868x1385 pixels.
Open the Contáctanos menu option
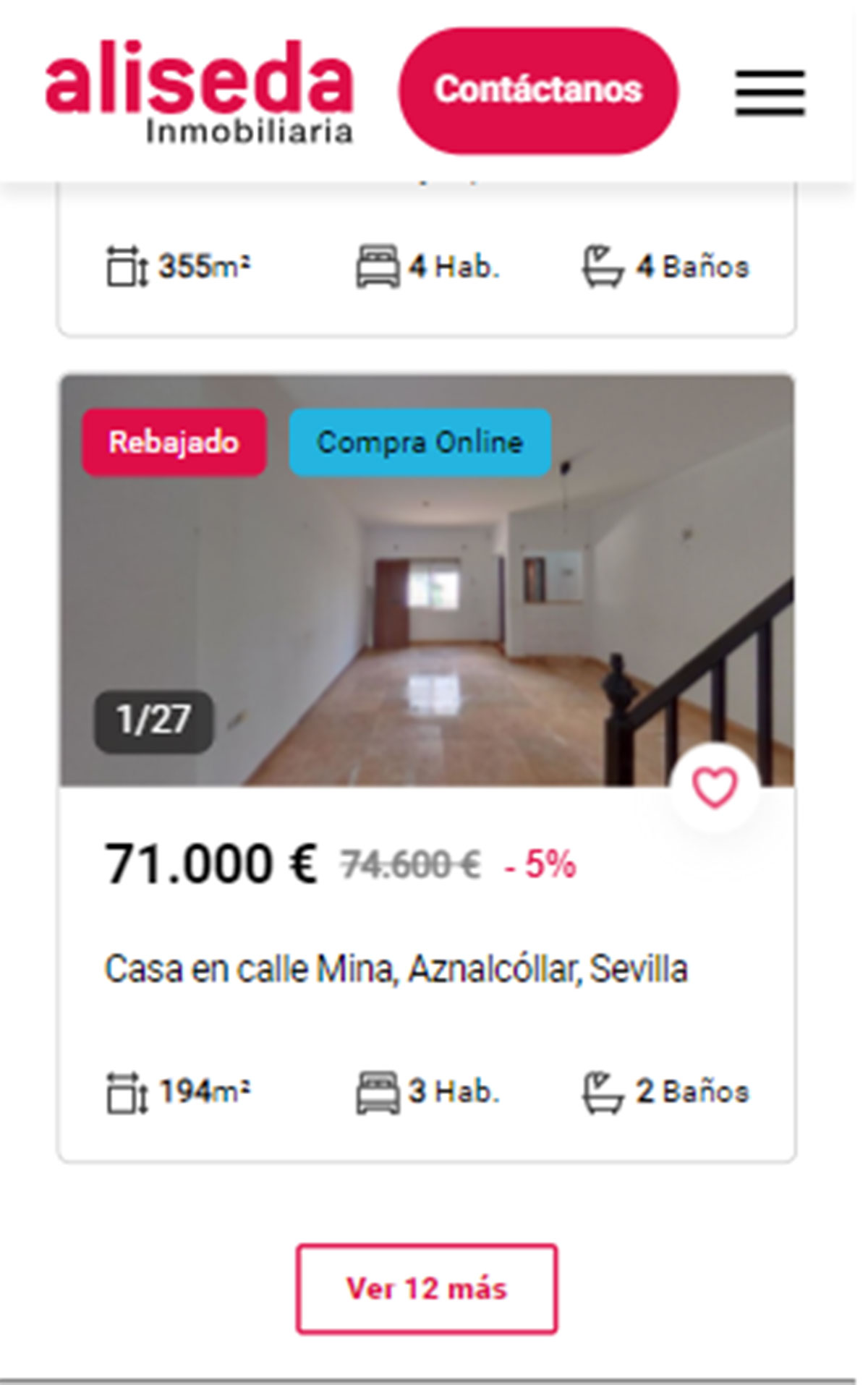(x=540, y=89)
